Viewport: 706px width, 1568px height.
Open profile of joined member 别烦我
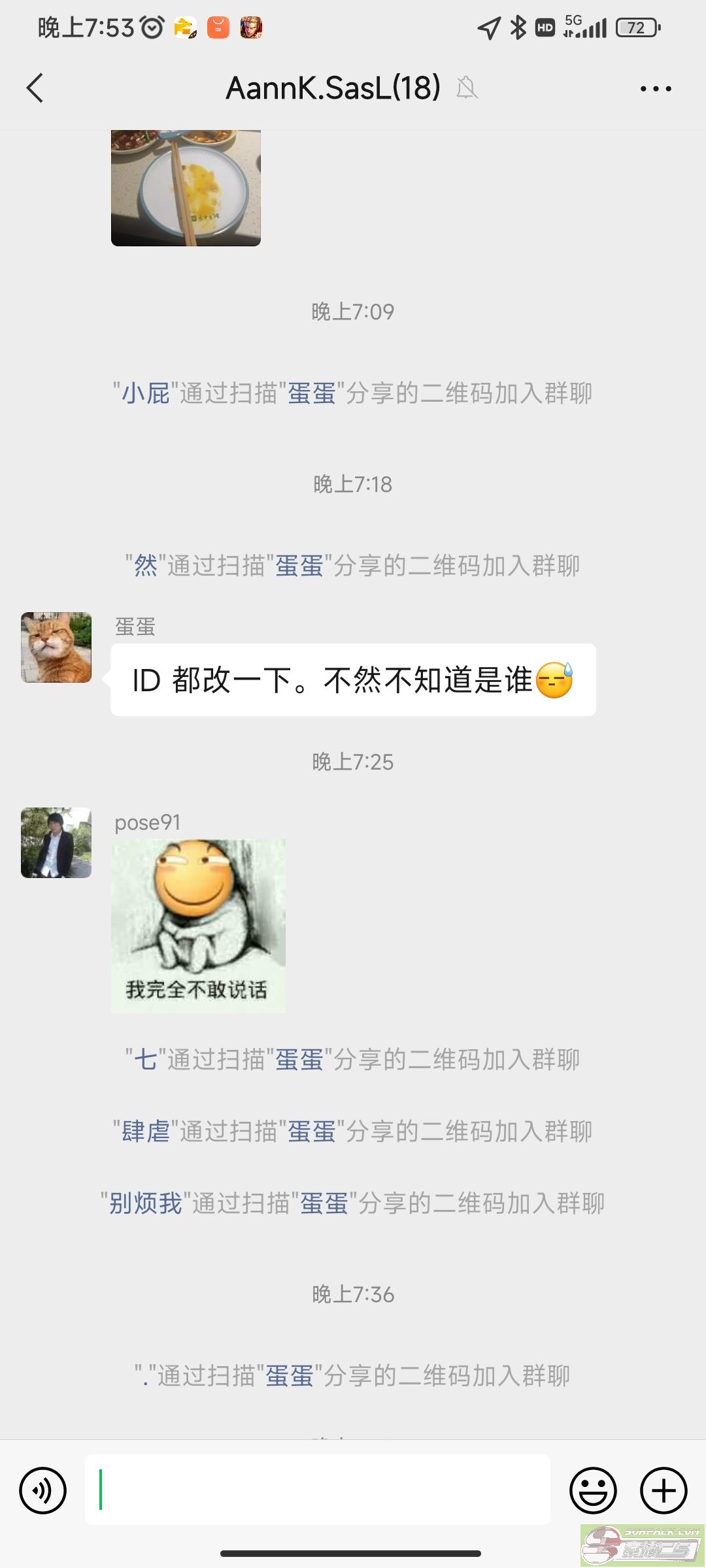pyautogui.click(x=145, y=1203)
